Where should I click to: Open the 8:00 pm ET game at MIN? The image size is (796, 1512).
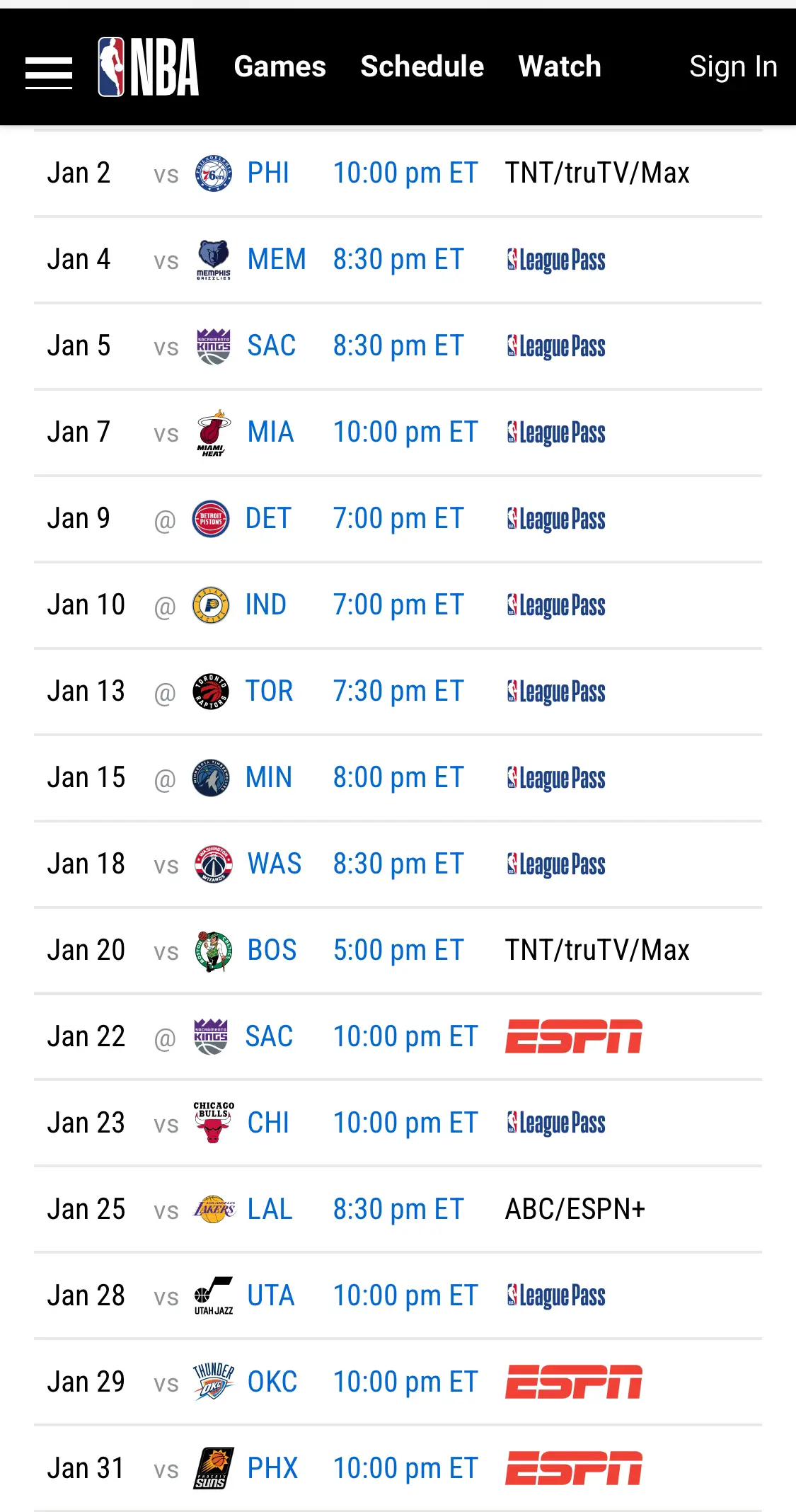pos(398,777)
